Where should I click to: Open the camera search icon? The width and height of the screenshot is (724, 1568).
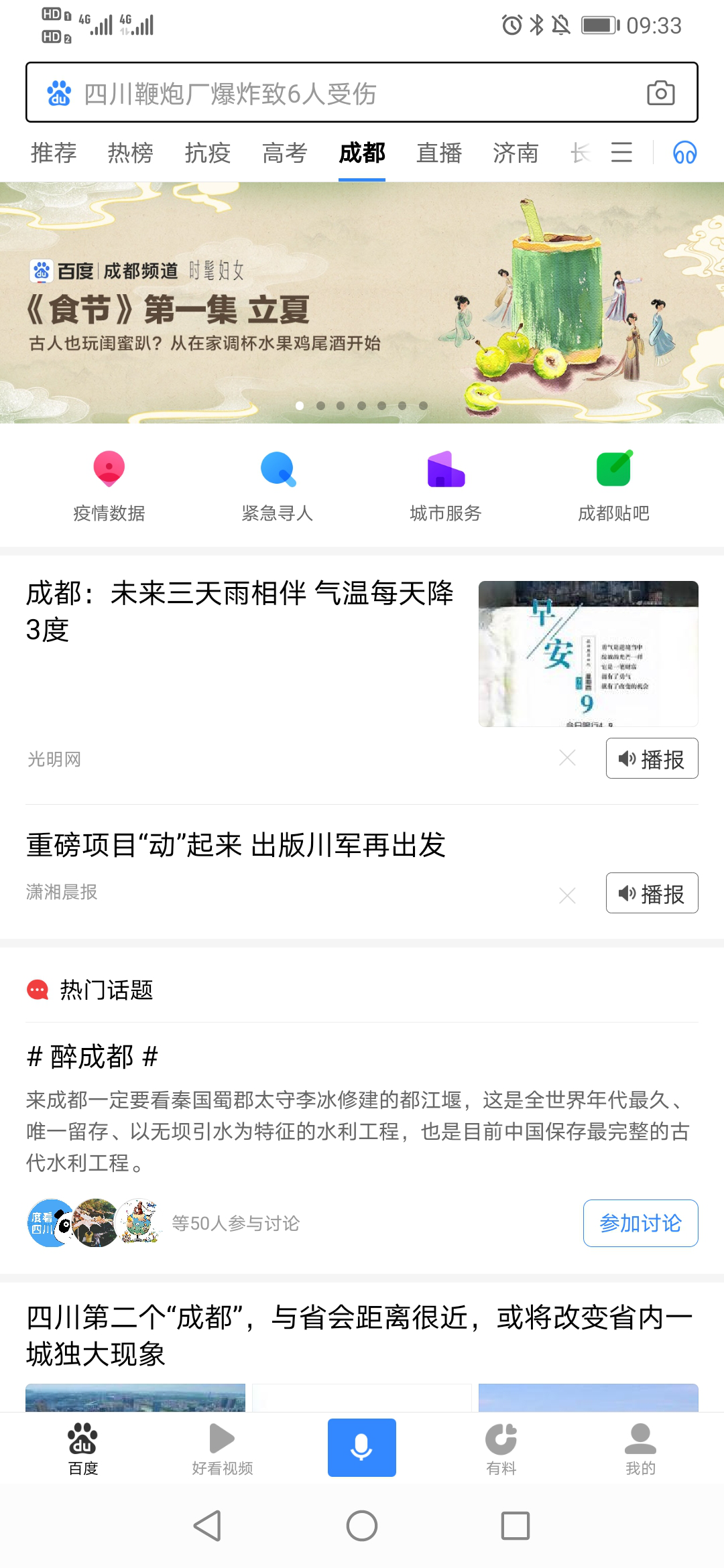660,93
